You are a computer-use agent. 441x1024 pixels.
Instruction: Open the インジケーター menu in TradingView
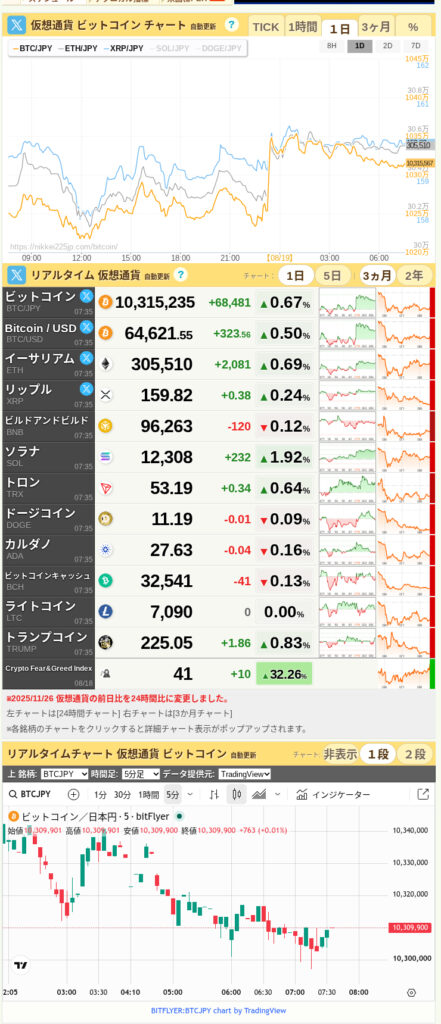333,795
